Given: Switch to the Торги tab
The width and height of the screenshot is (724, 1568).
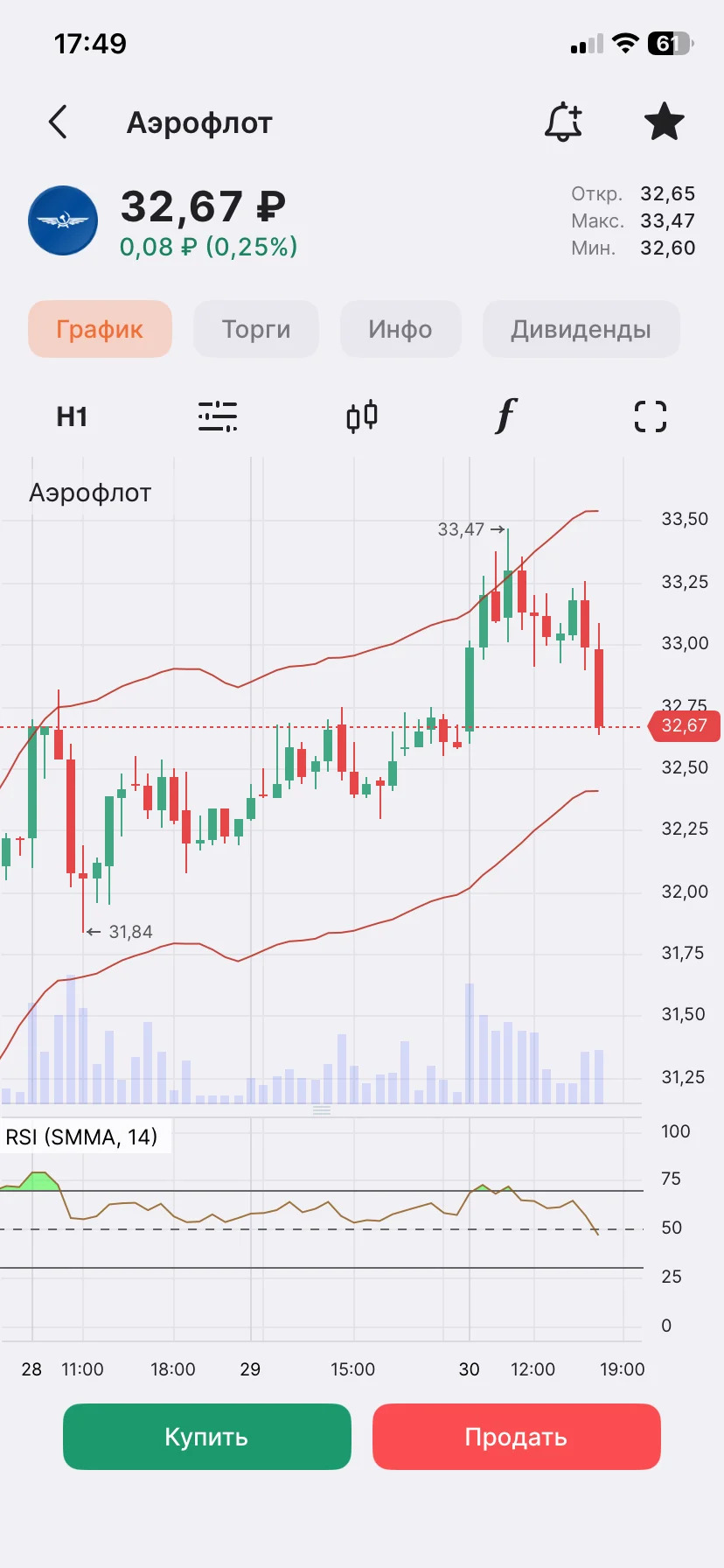Looking at the screenshot, I should (x=256, y=329).
